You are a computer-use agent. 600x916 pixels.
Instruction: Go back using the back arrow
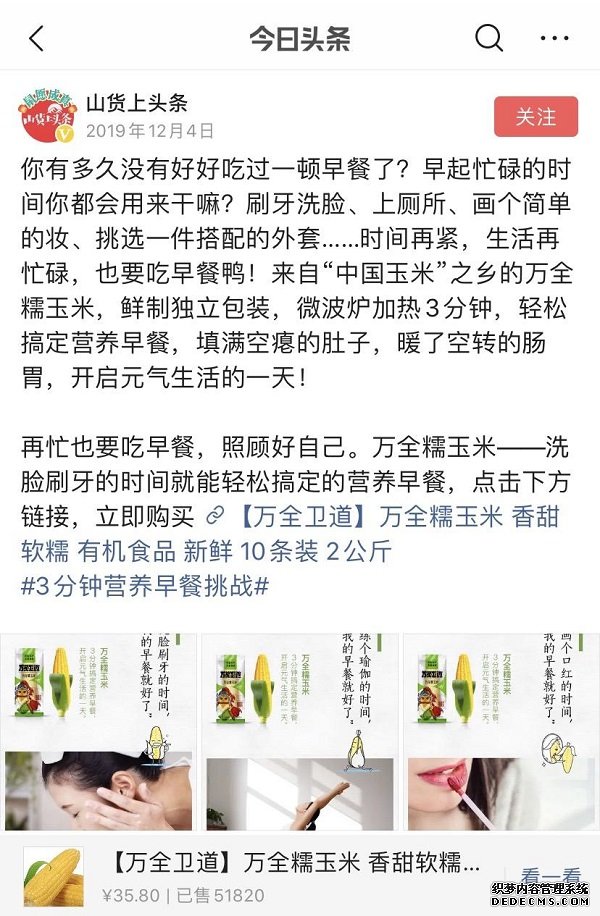[x=37, y=39]
